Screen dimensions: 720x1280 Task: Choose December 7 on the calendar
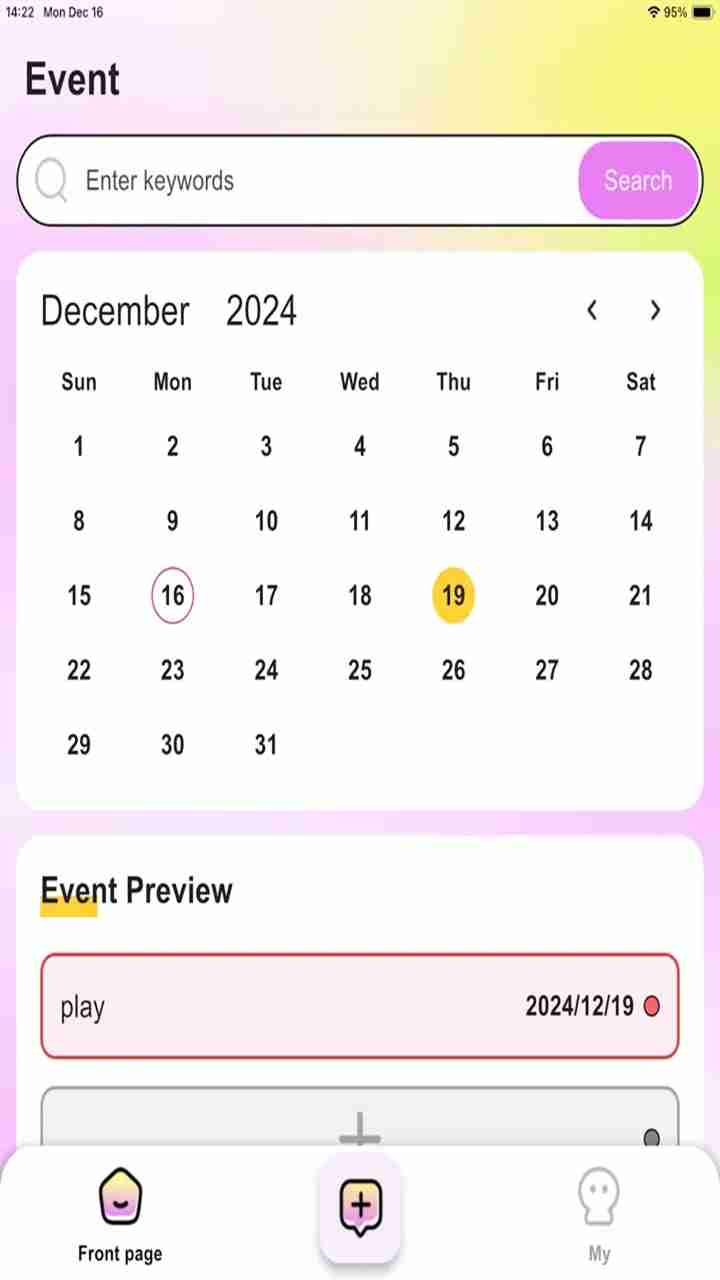tap(641, 446)
